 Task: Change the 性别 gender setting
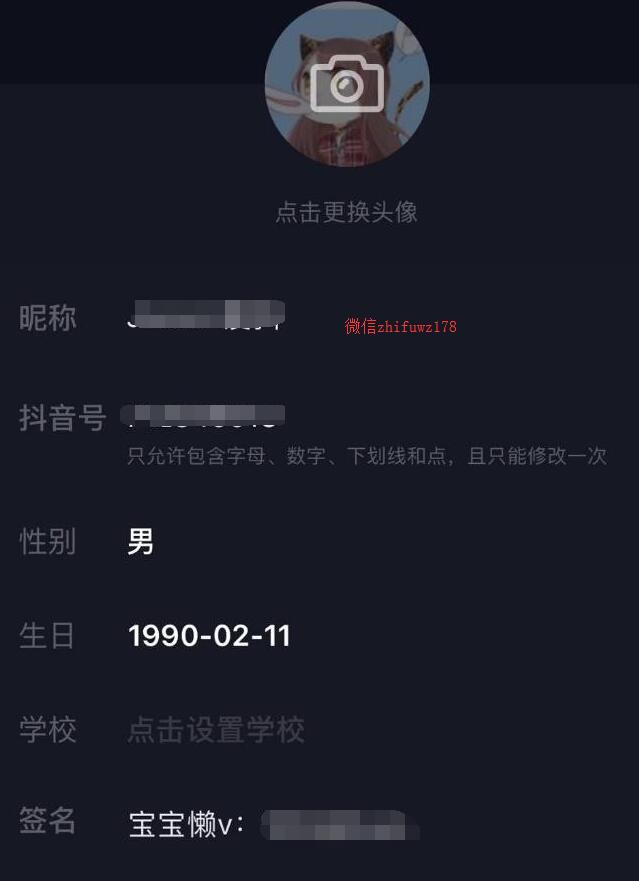click(140, 542)
